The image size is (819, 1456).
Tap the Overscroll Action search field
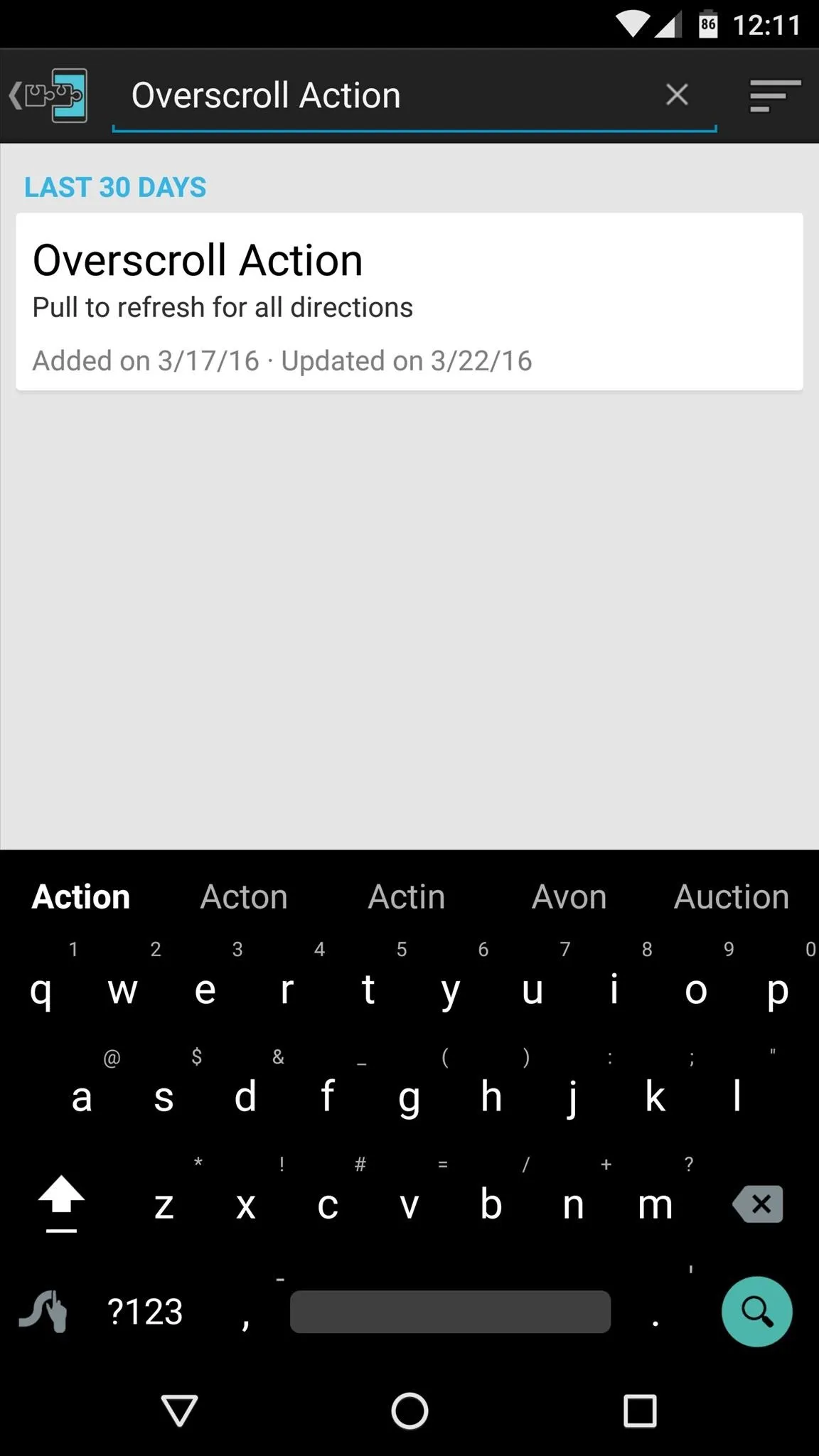[384, 95]
